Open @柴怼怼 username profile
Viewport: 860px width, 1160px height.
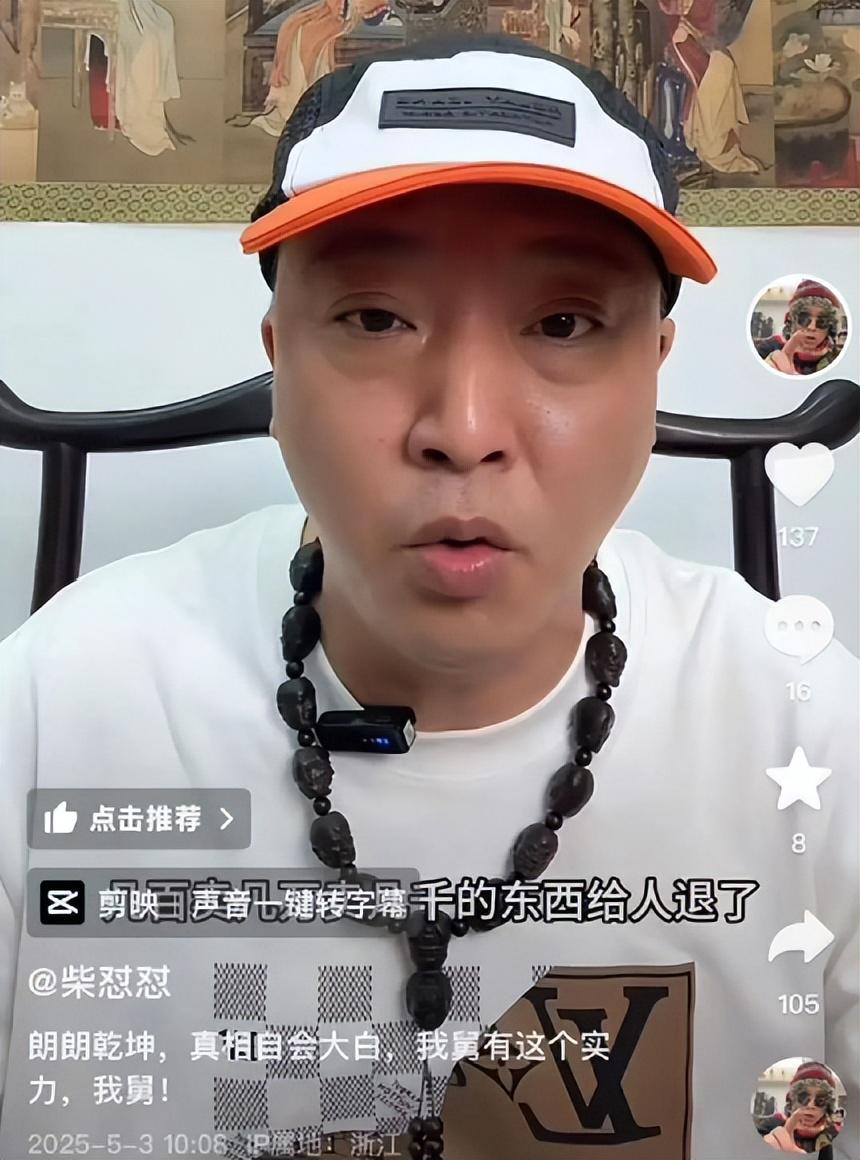(99, 983)
